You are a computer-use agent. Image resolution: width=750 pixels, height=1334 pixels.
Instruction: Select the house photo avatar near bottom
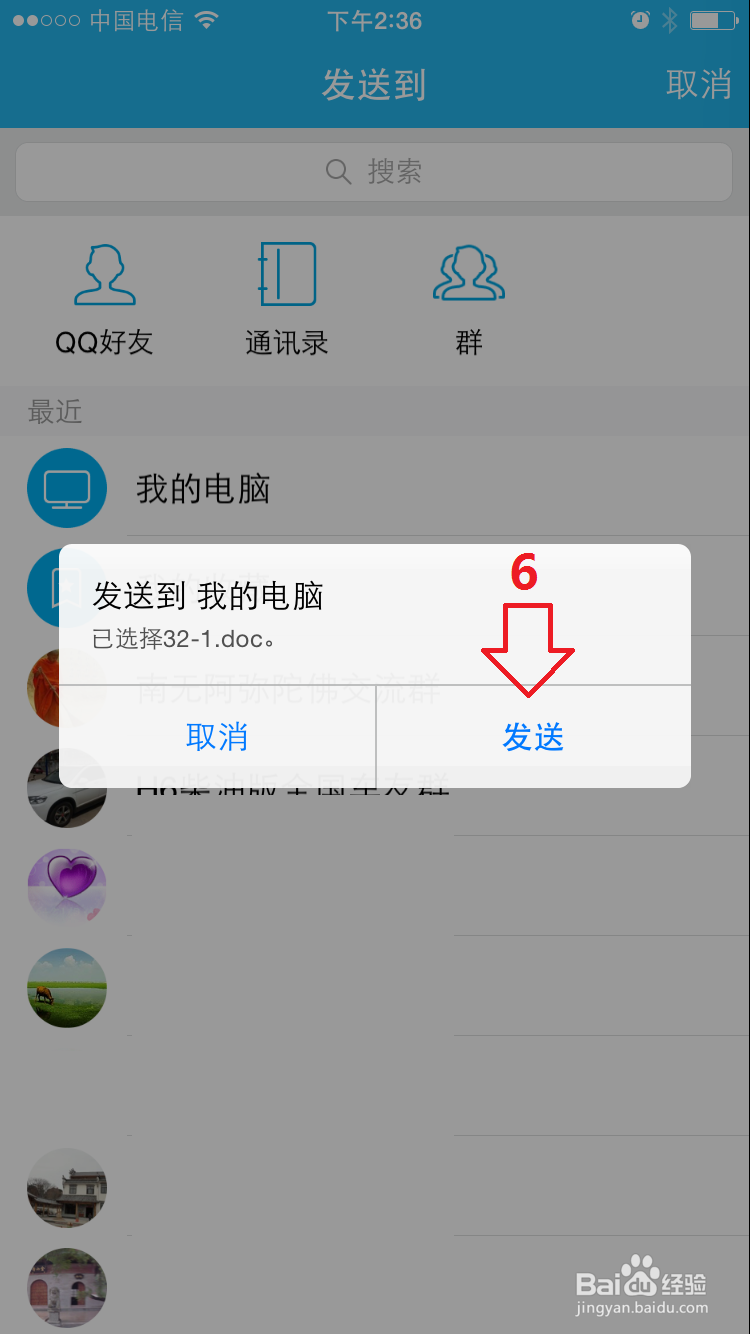point(66,1188)
